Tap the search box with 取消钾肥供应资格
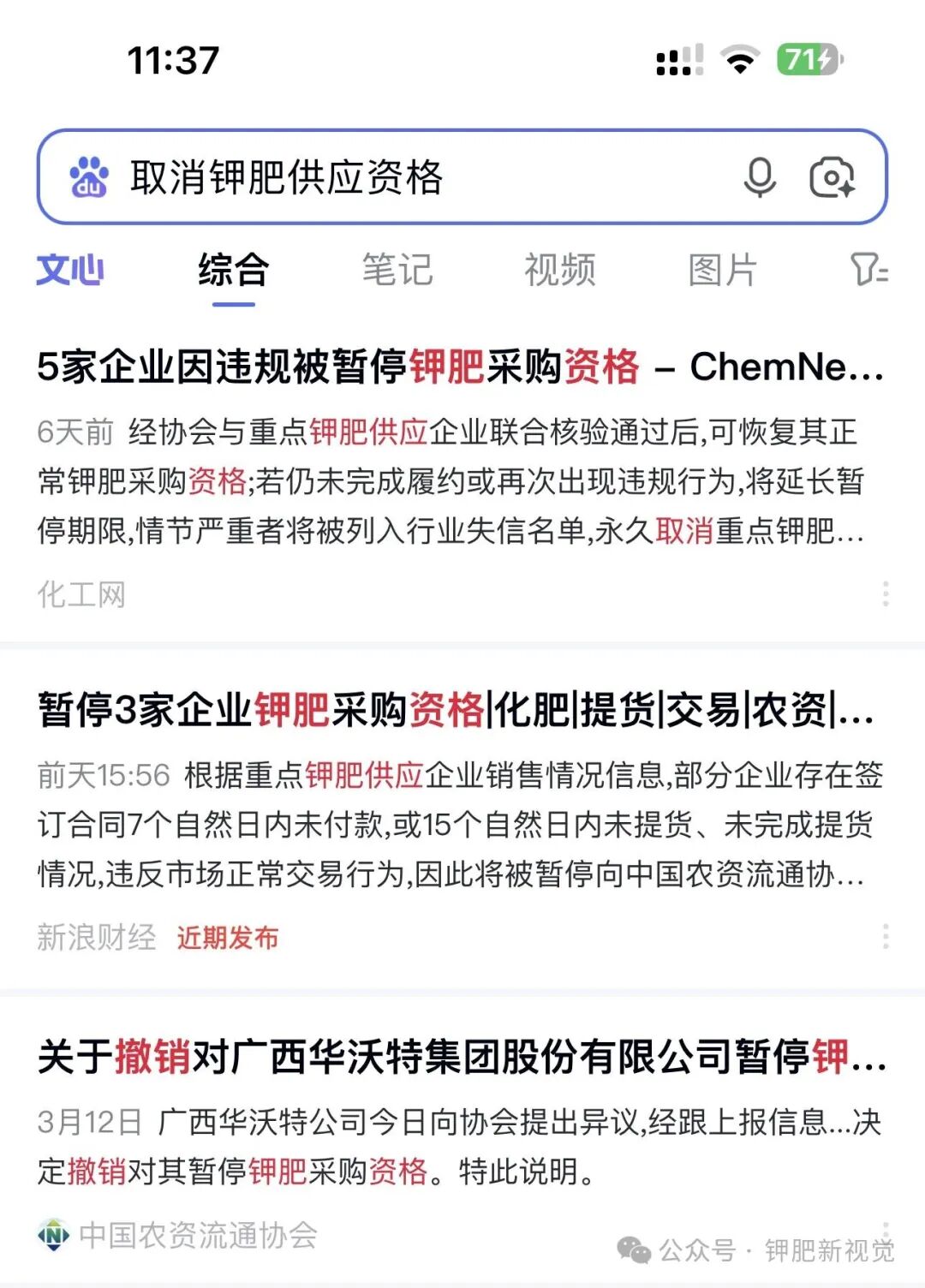 click(x=411, y=177)
